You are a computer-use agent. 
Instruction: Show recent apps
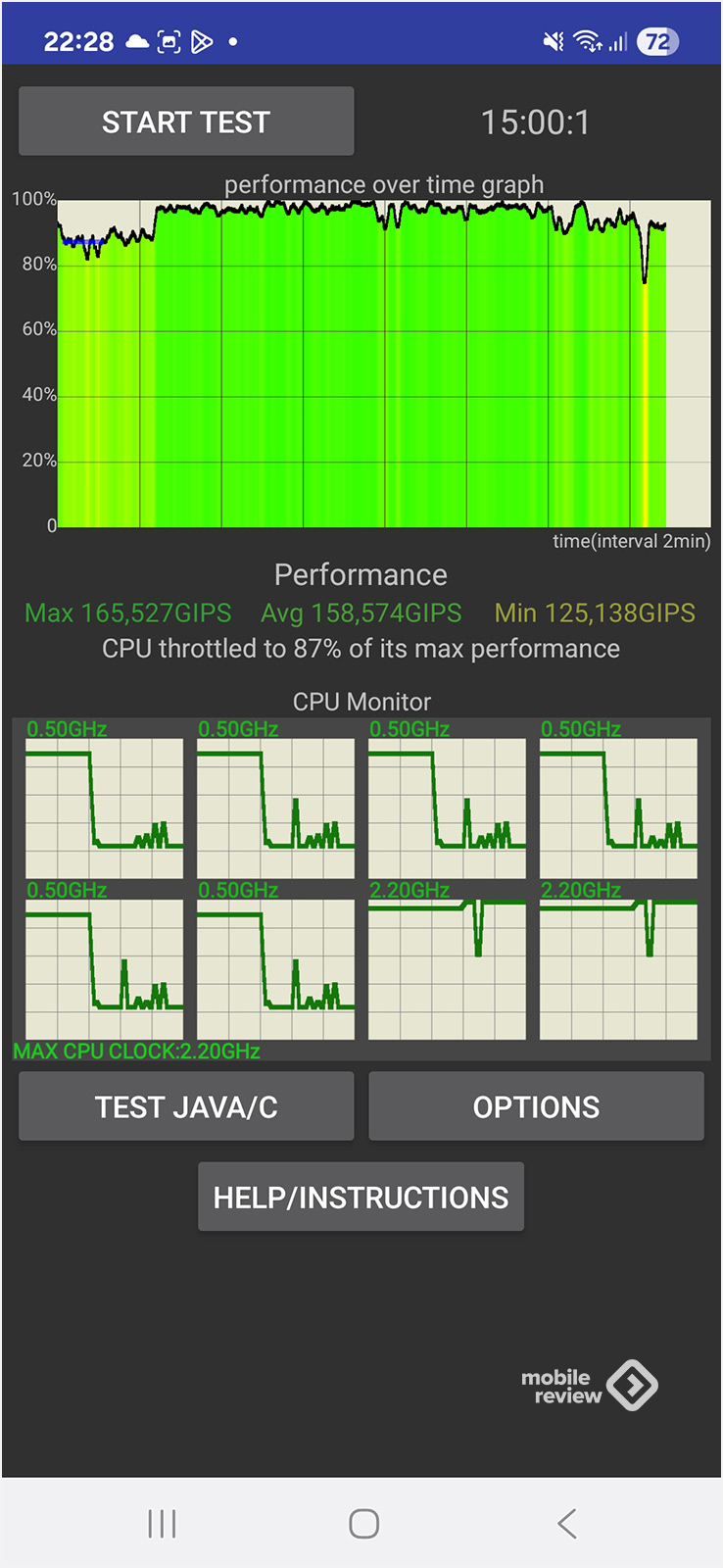[x=162, y=1523]
